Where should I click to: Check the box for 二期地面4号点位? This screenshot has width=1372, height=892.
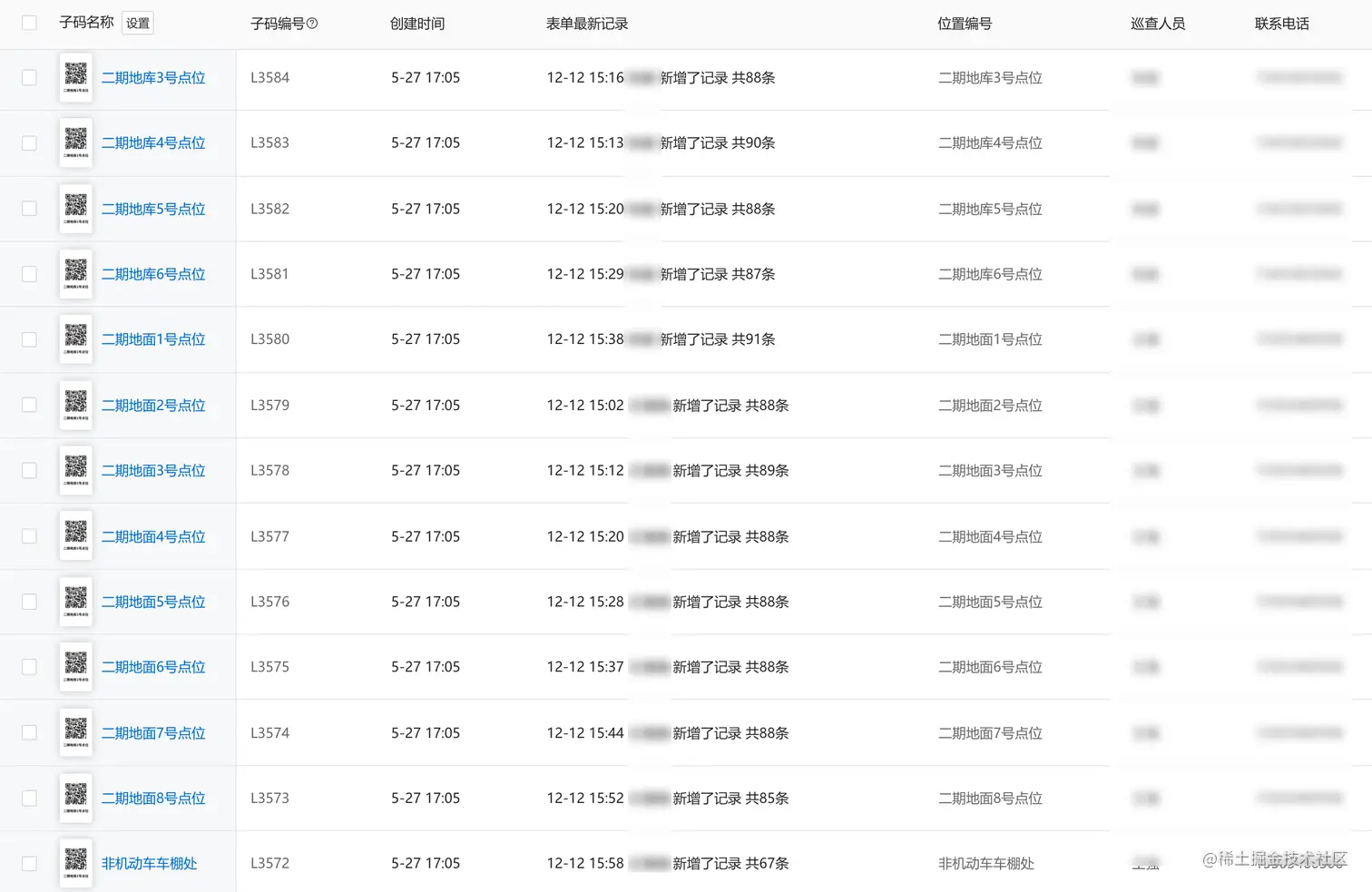point(29,536)
